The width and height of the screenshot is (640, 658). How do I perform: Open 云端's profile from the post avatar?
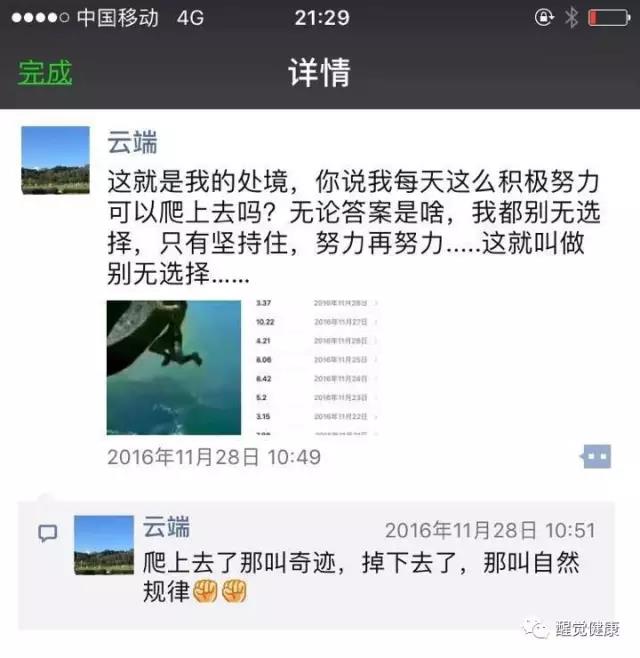pos(55,160)
